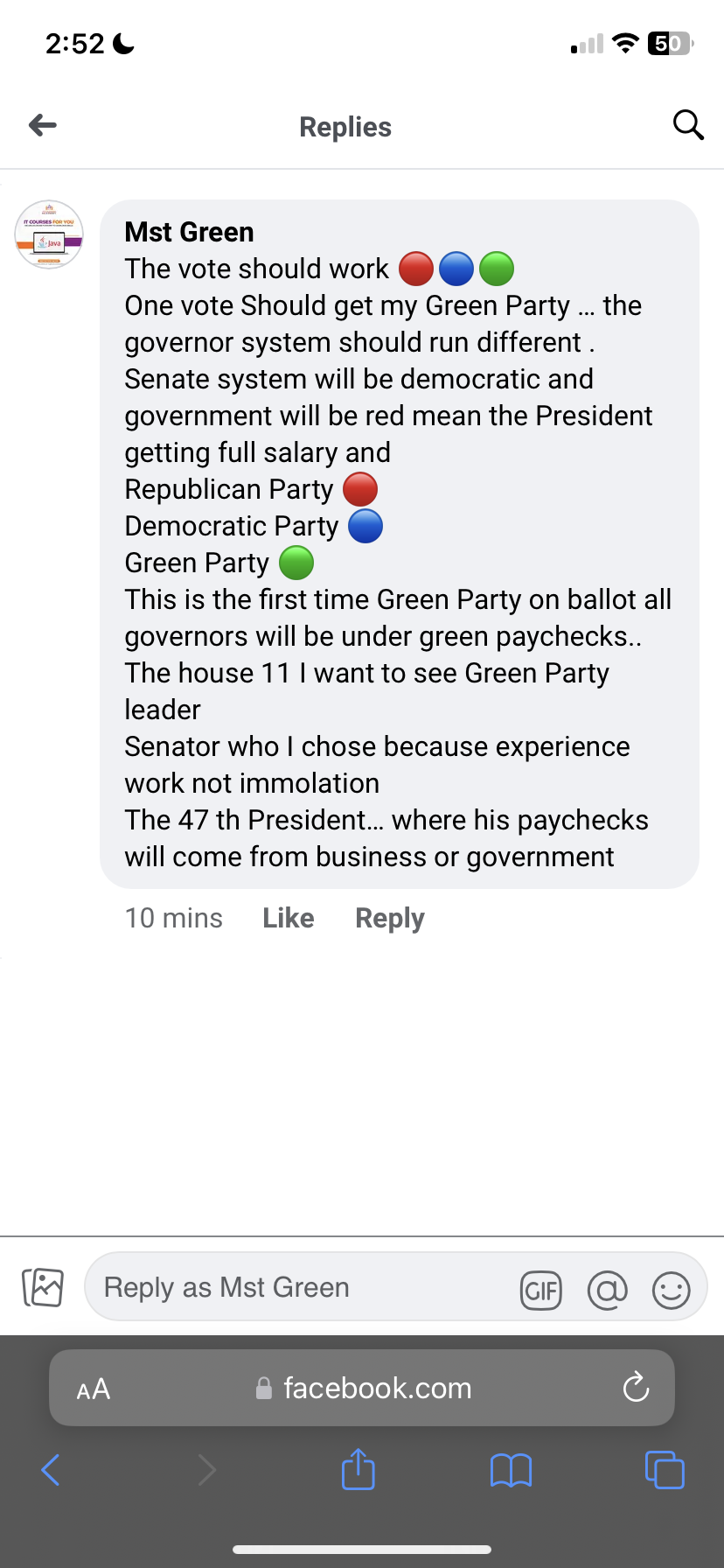724x1568 pixels.
Task: Navigate back in Safari
Action: click(x=51, y=1470)
